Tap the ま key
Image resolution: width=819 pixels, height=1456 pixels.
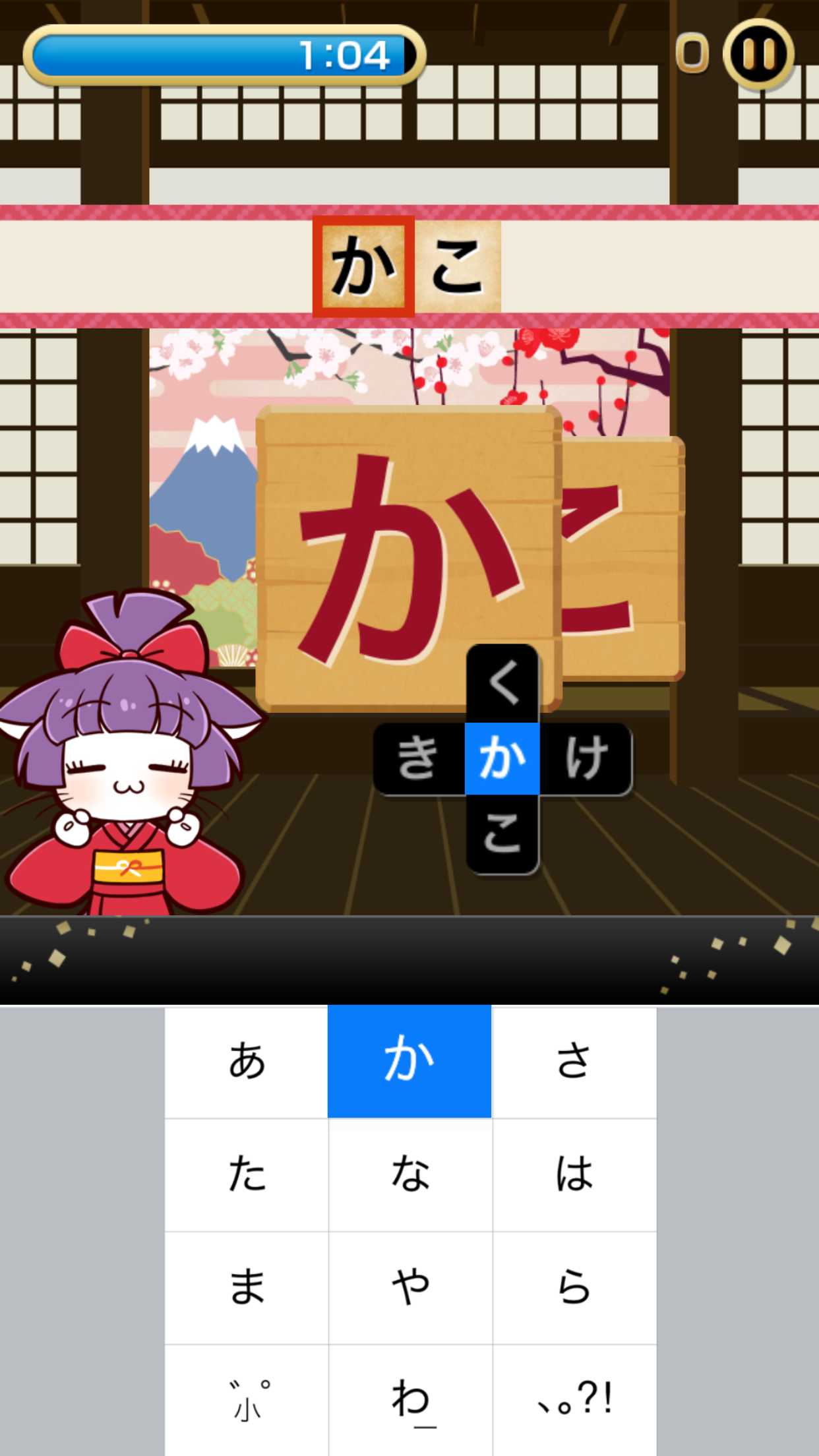click(x=247, y=1288)
